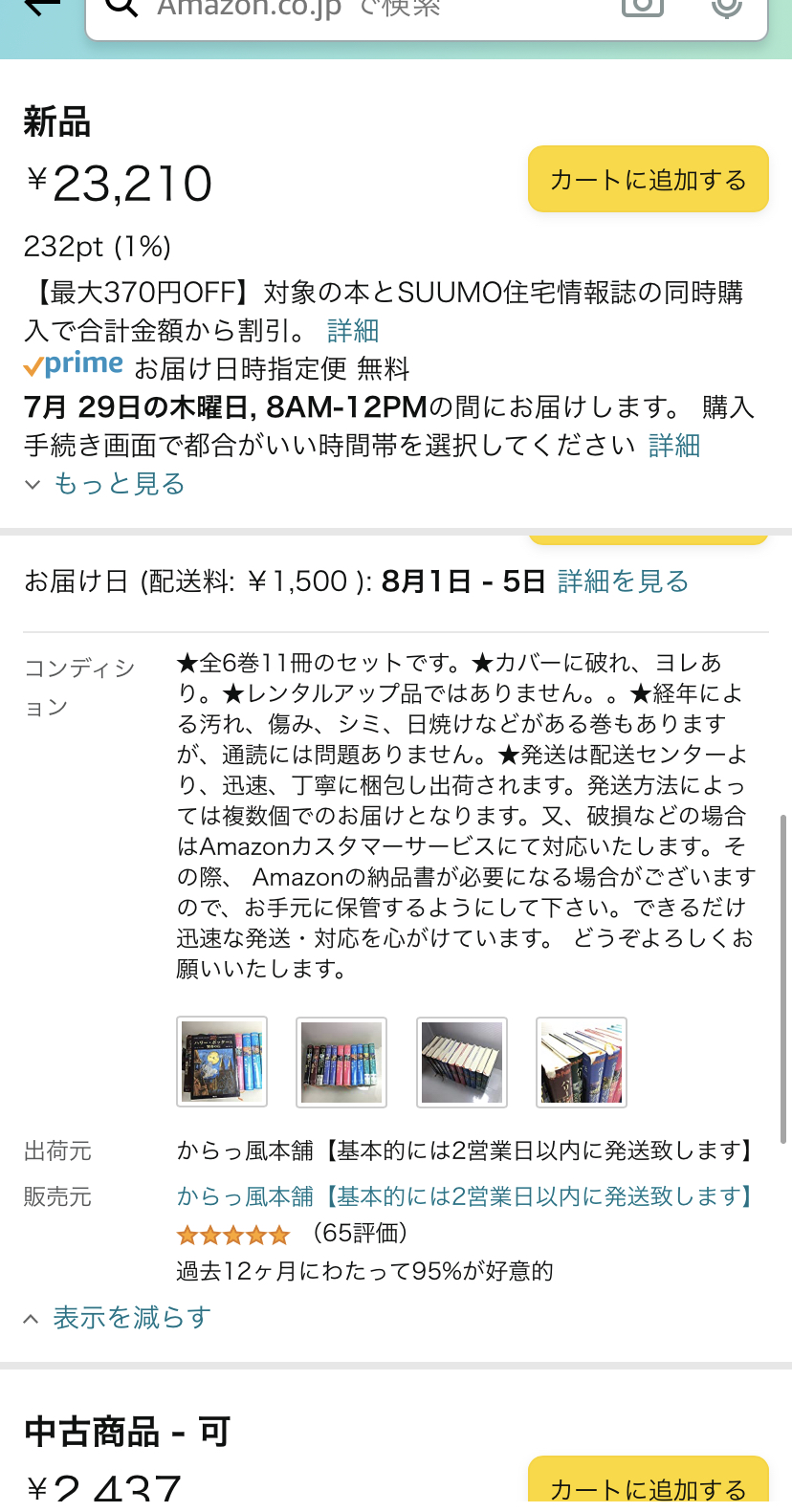Add the used ¥2,437 item to cart
The width and height of the screenshot is (792, 1512).
649,1483
